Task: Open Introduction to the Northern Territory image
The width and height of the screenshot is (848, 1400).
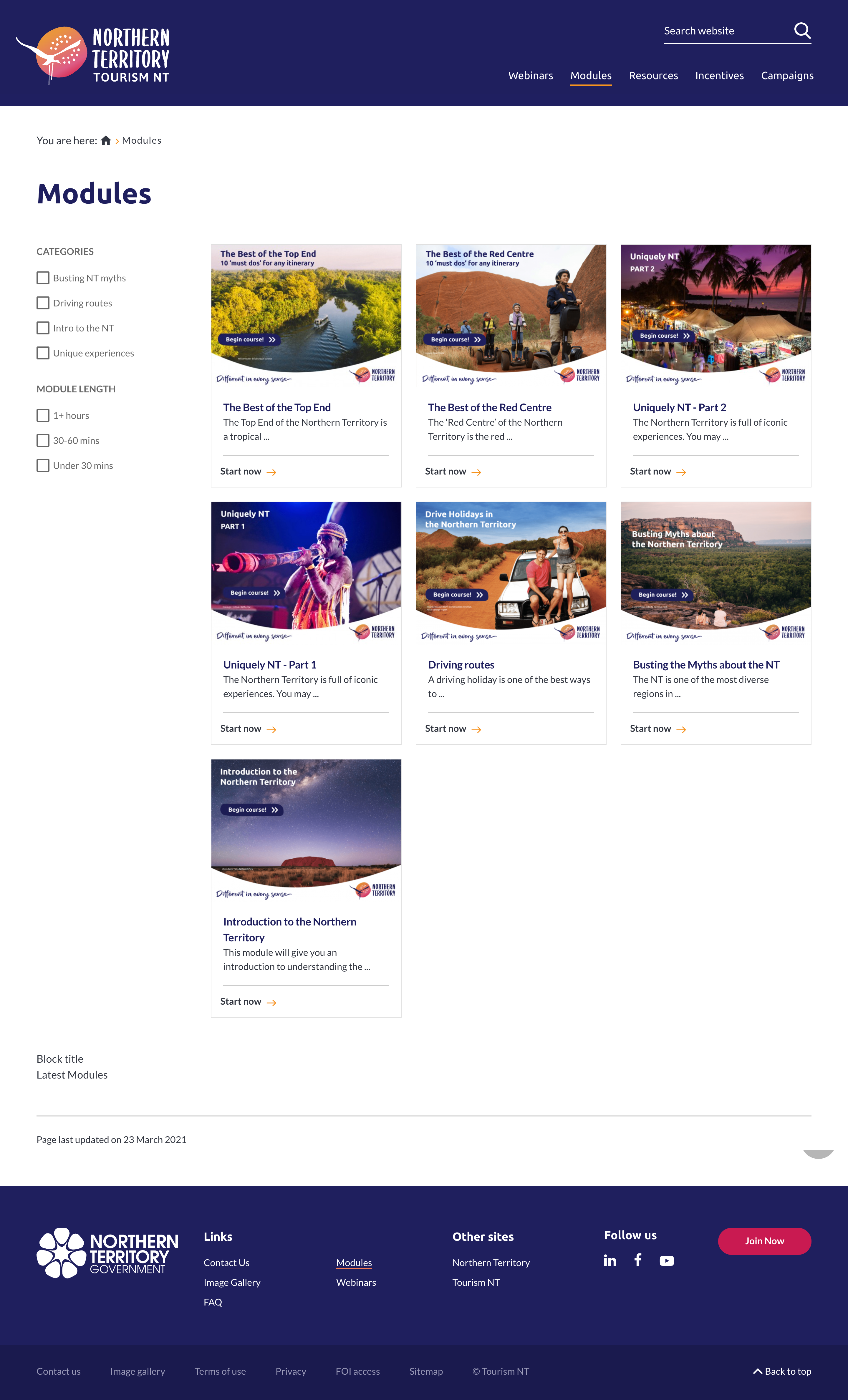Action: coord(306,830)
